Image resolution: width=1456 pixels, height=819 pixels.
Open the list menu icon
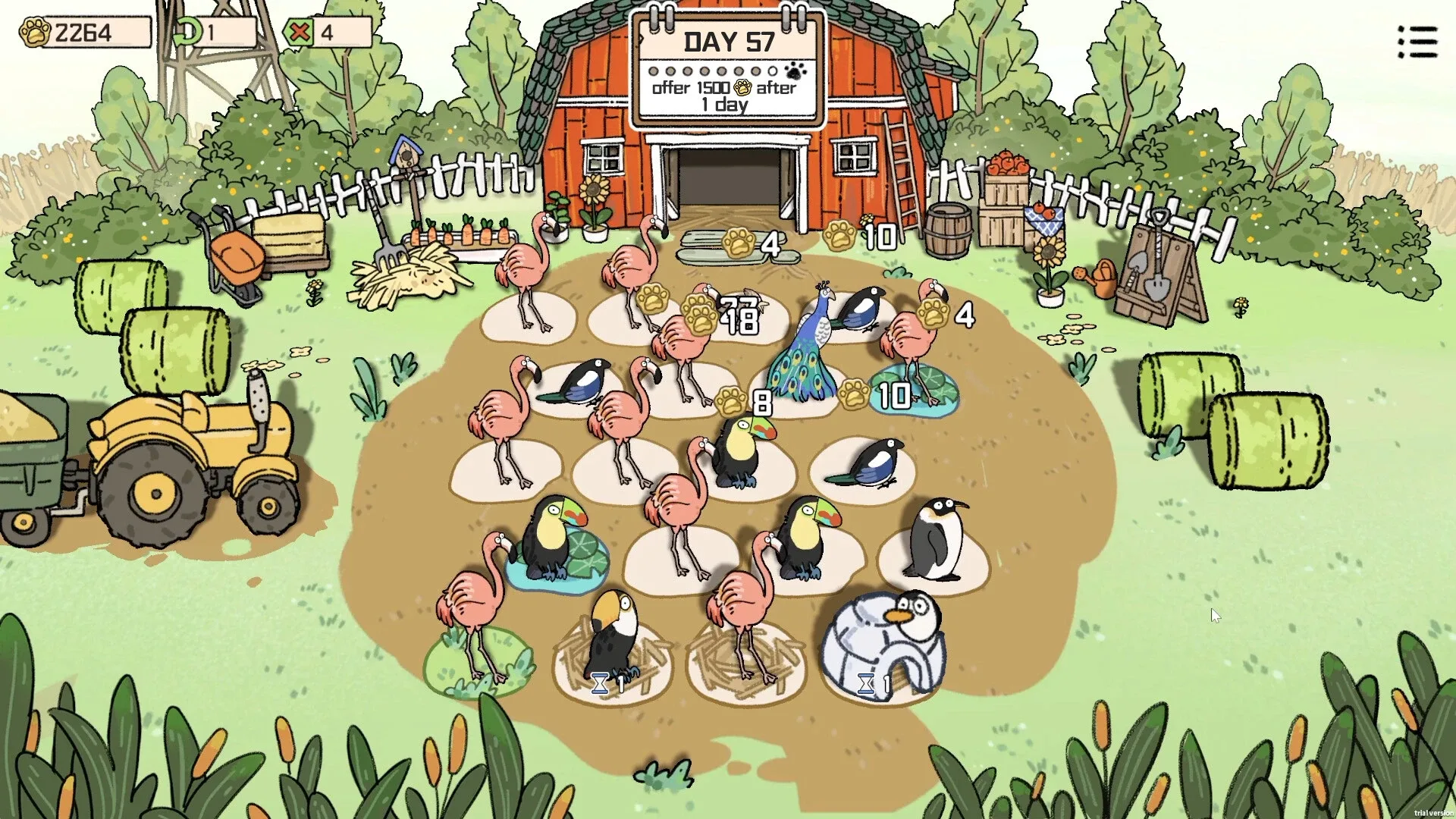(1417, 42)
